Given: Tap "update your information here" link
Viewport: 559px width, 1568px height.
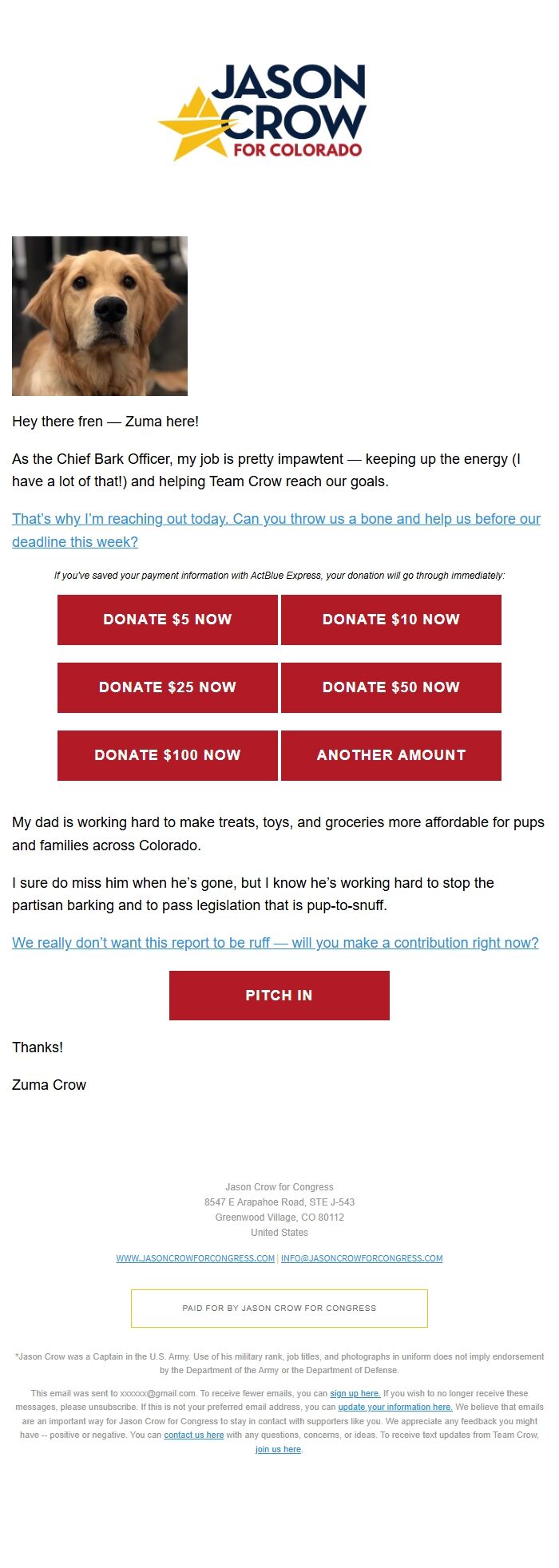Looking at the screenshot, I should 395,1407.
